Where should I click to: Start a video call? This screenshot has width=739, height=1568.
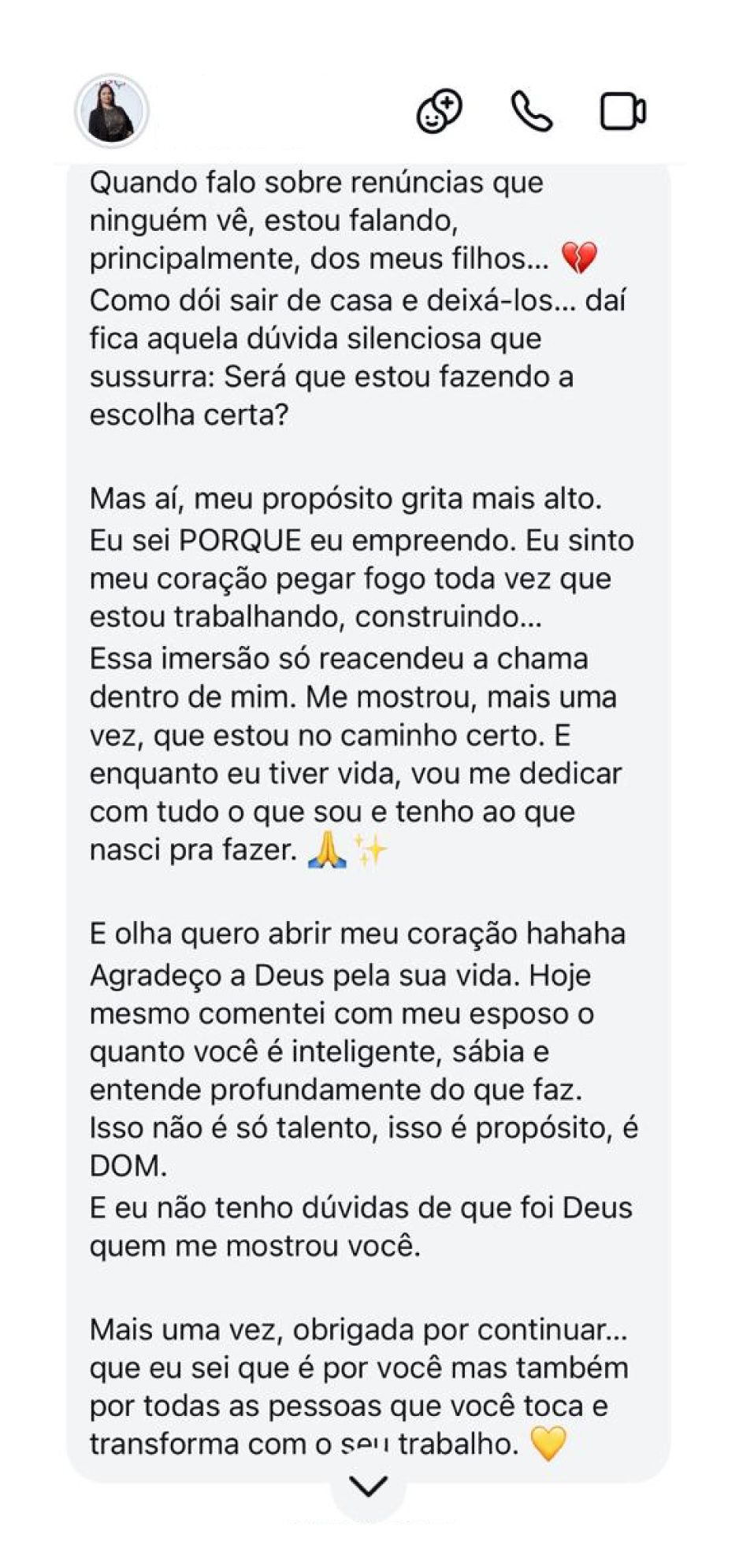pos(623,111)
